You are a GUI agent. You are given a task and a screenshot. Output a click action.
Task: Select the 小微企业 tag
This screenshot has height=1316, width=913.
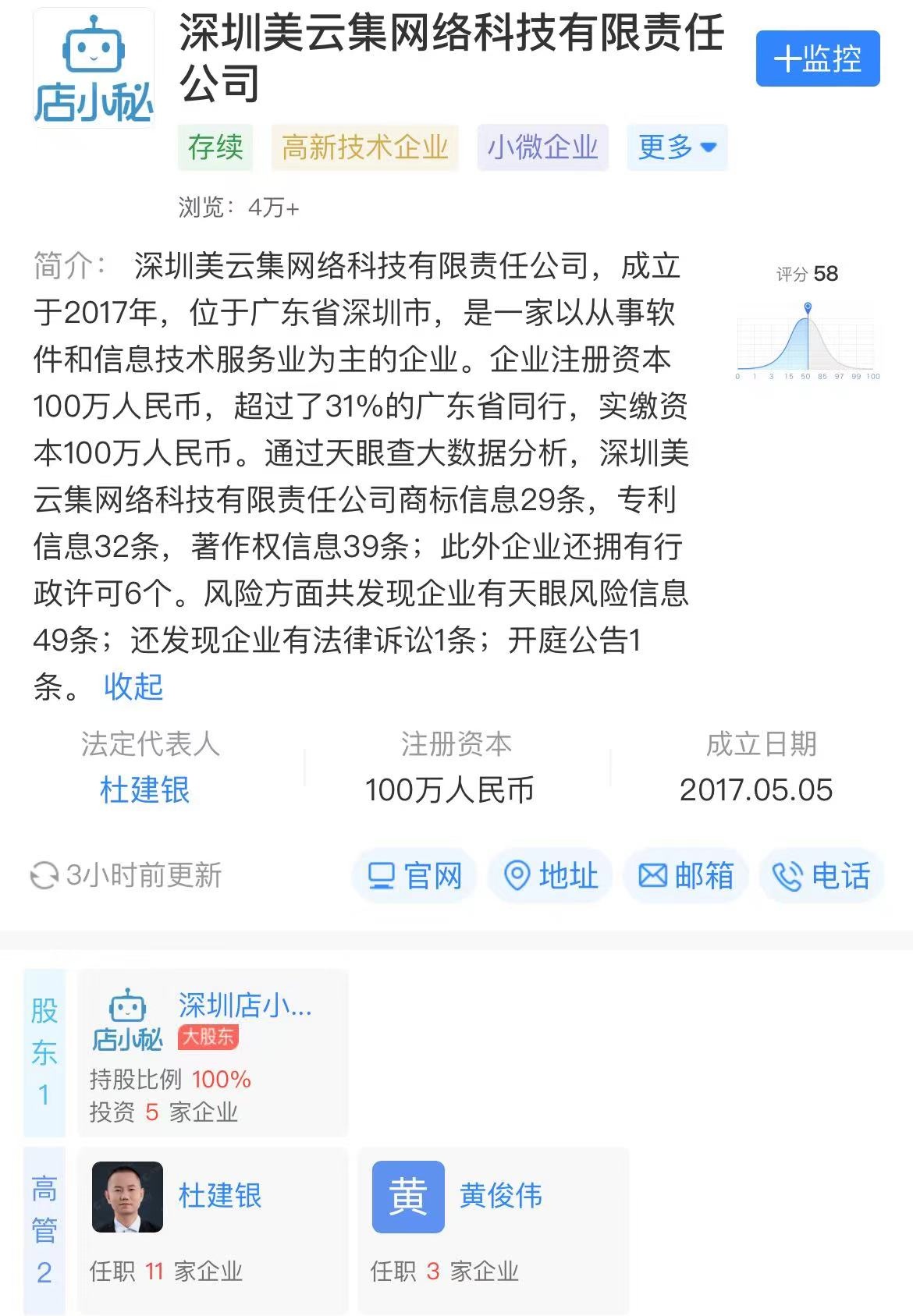[x=542, y=147]
